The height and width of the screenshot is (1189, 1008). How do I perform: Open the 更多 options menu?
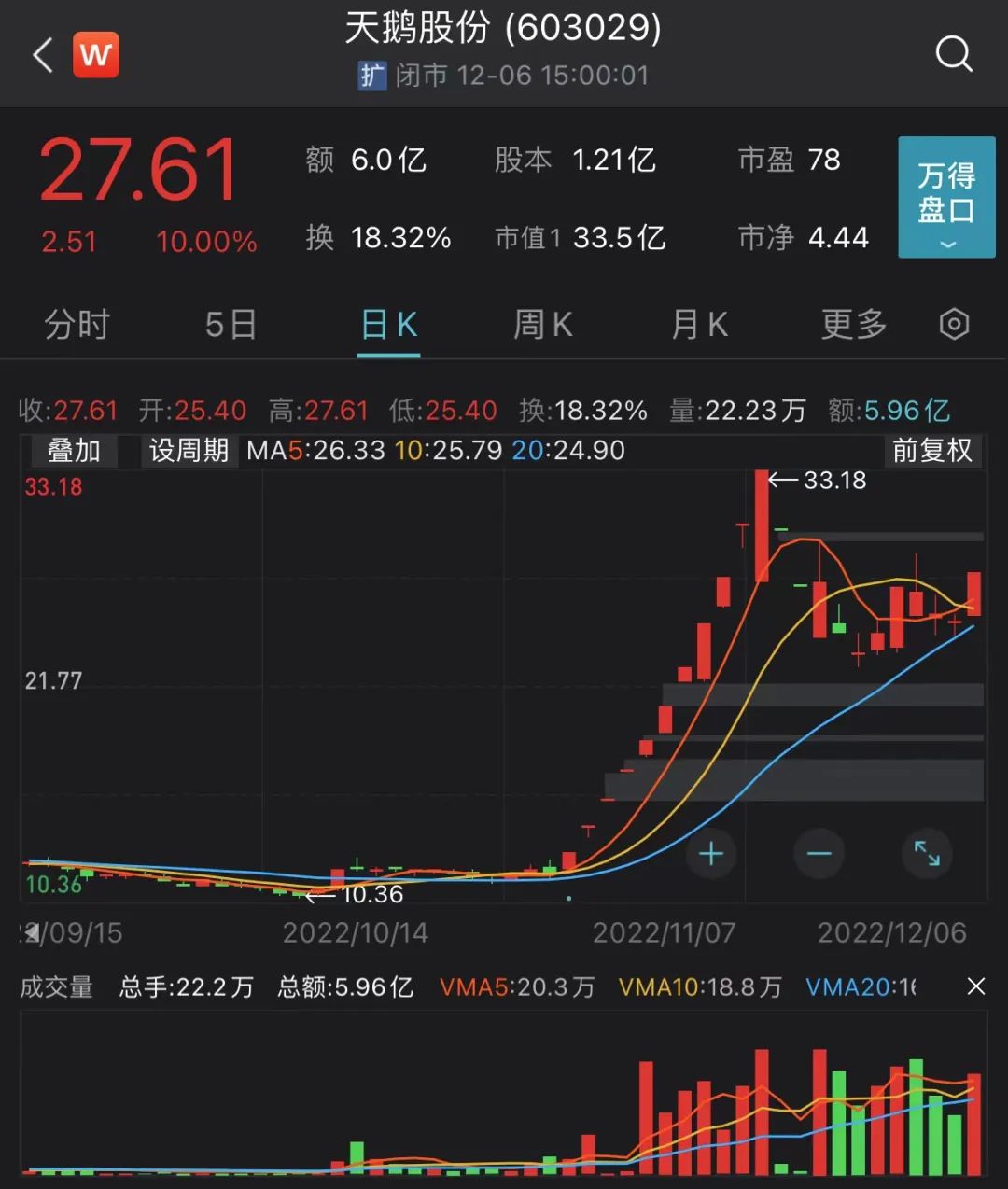coord(852,324)
